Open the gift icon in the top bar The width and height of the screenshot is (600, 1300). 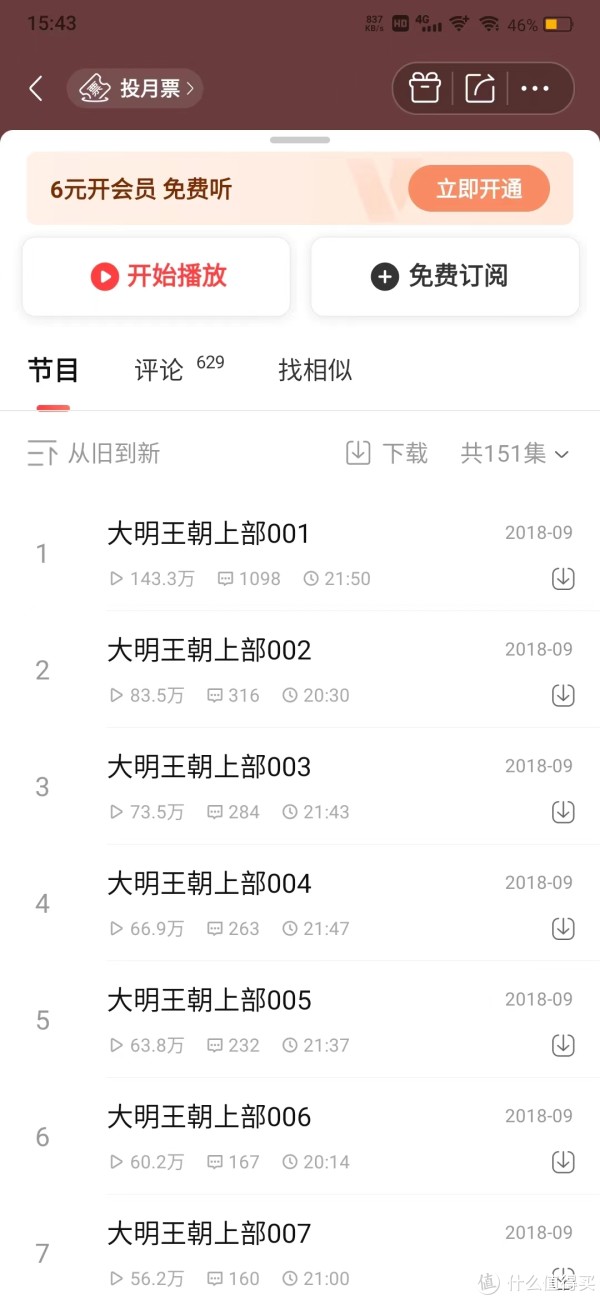pos(425,88)
